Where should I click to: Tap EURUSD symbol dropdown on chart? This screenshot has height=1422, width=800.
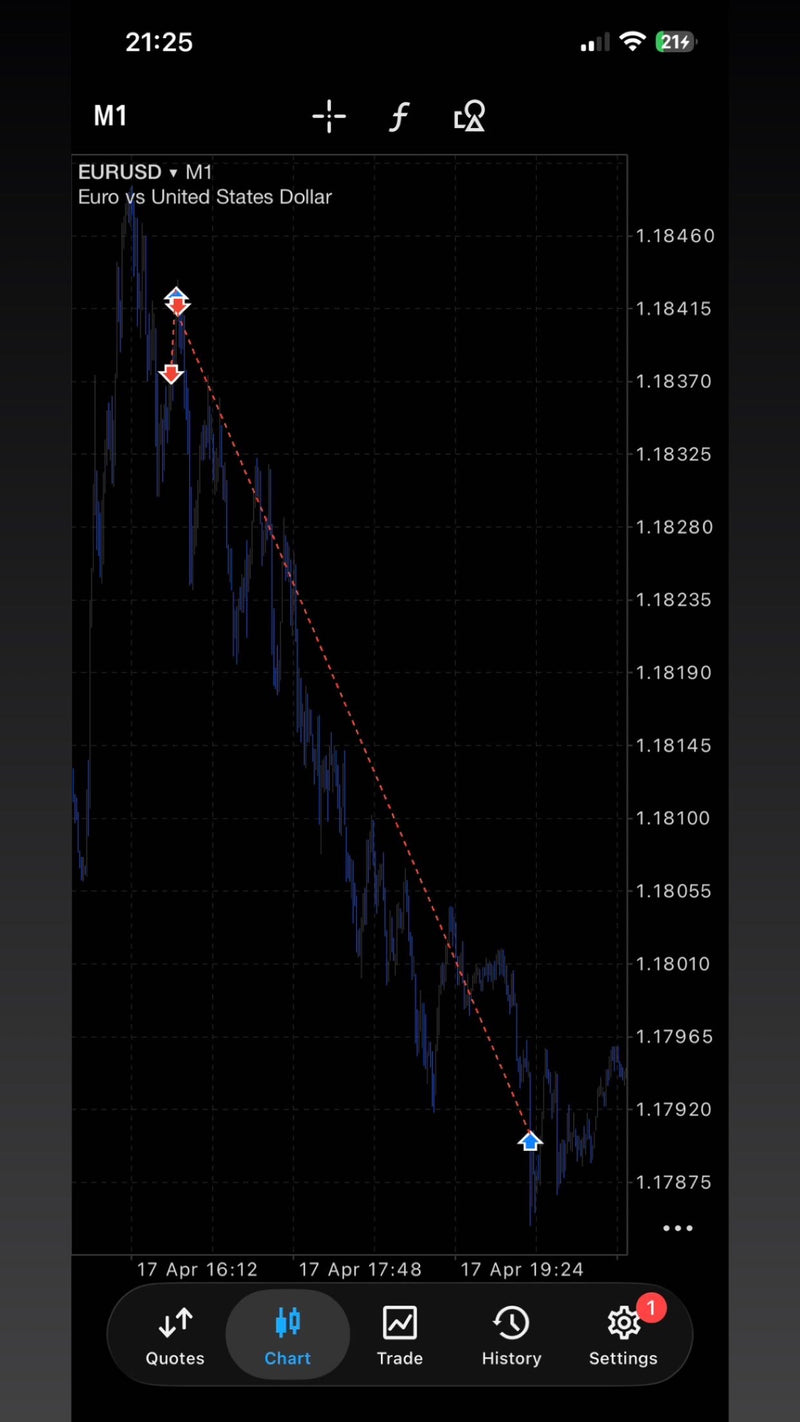[x=127, y=172]
